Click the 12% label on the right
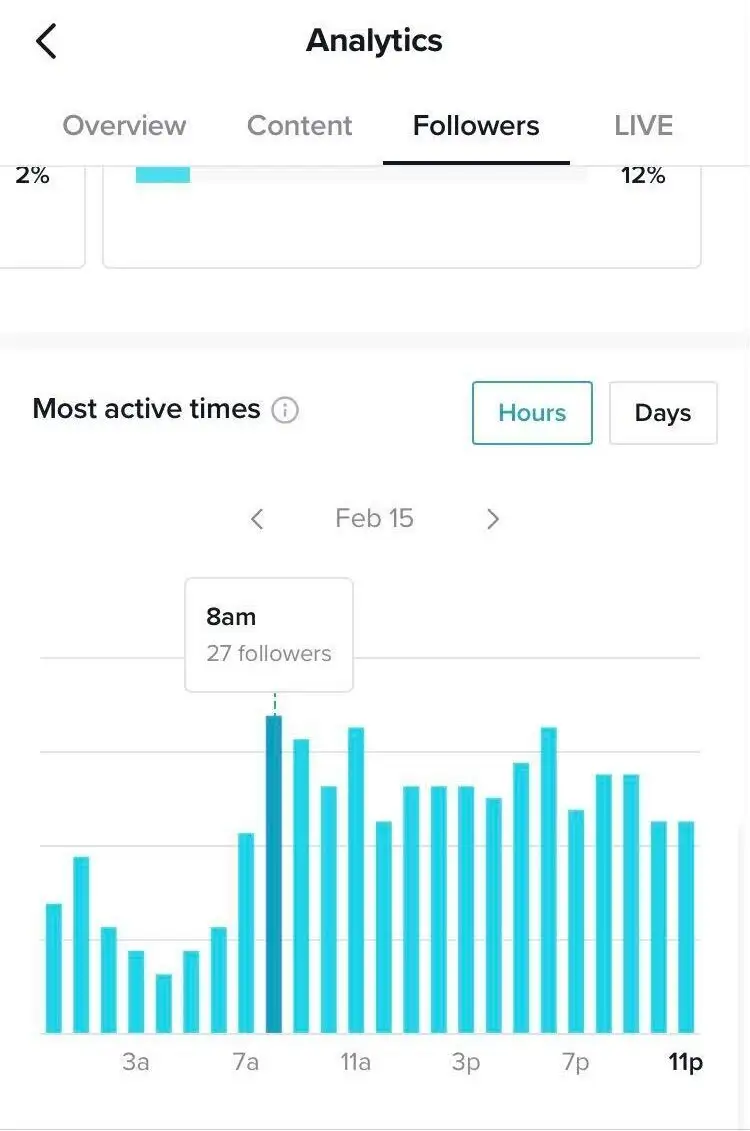Screen dimensions: 750x1131 [643, 175]
